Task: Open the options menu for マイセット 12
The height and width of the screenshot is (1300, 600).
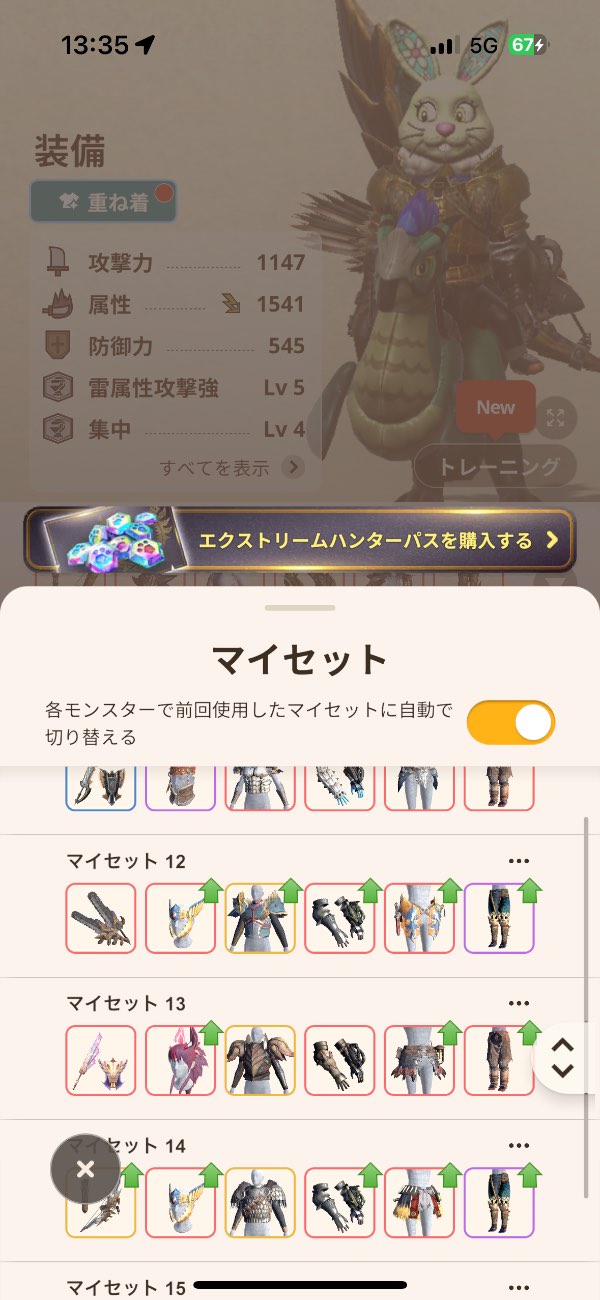Action: coord(518,861)
